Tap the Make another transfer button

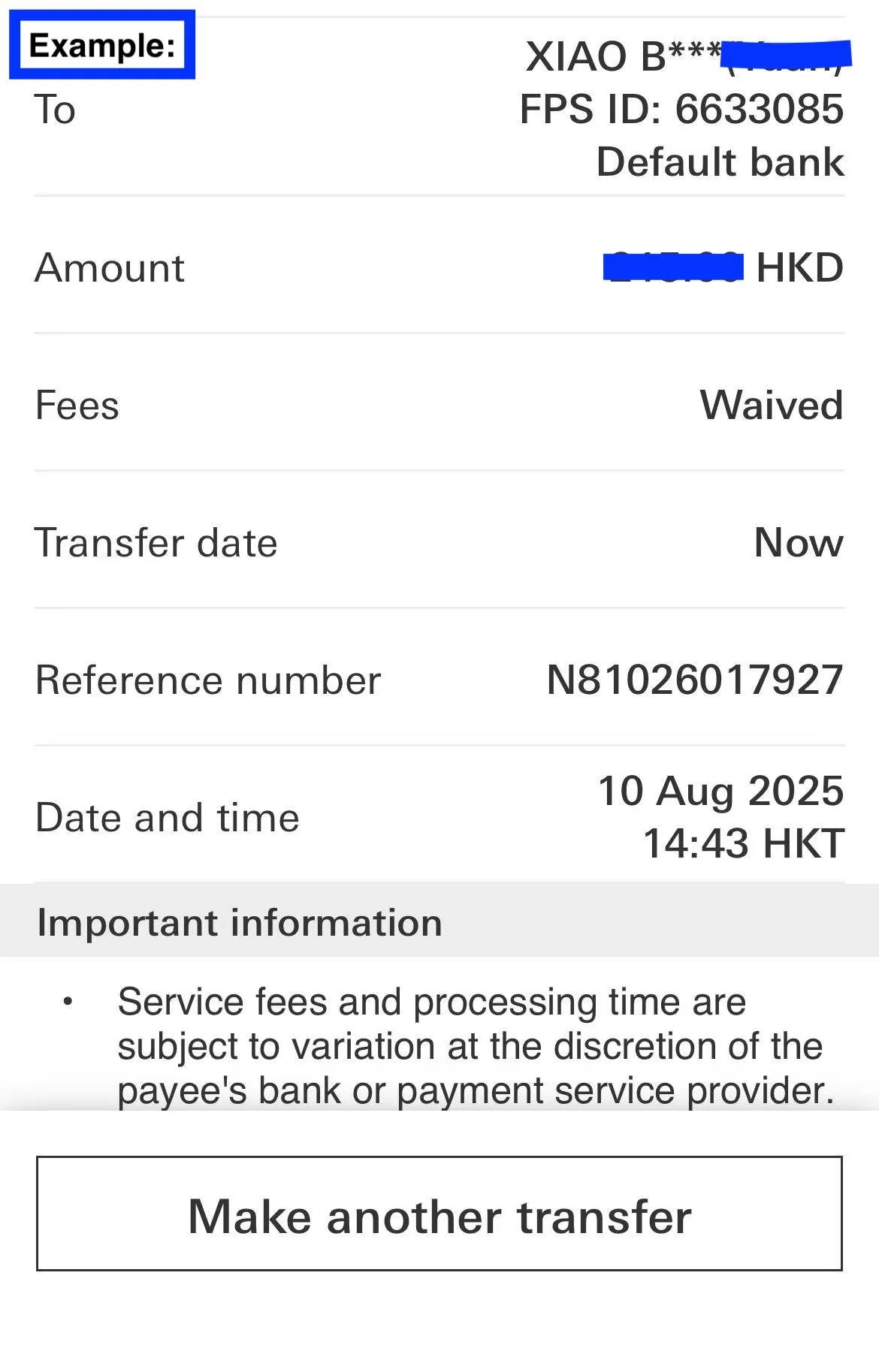coord(439,1214)
